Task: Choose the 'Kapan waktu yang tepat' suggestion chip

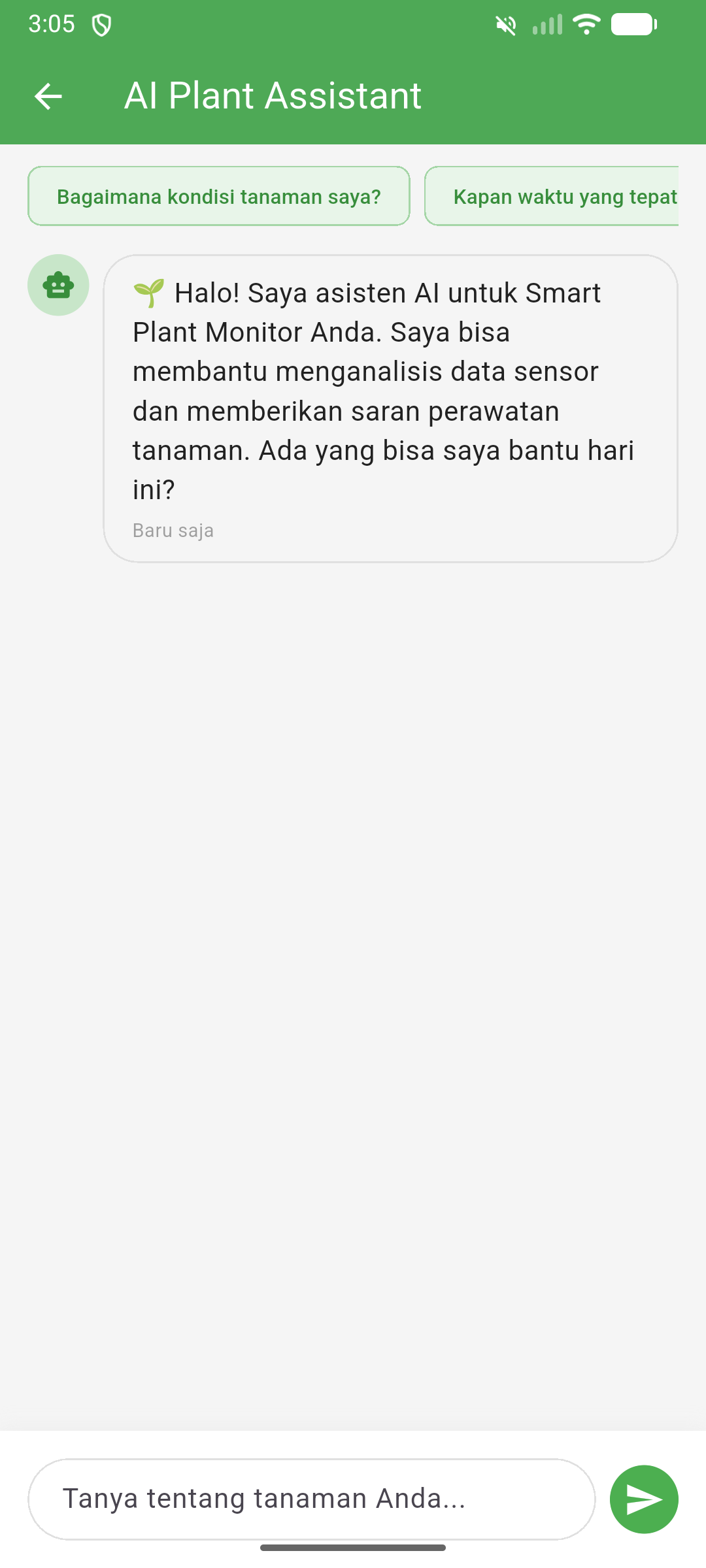Action: tap(552, 196)
